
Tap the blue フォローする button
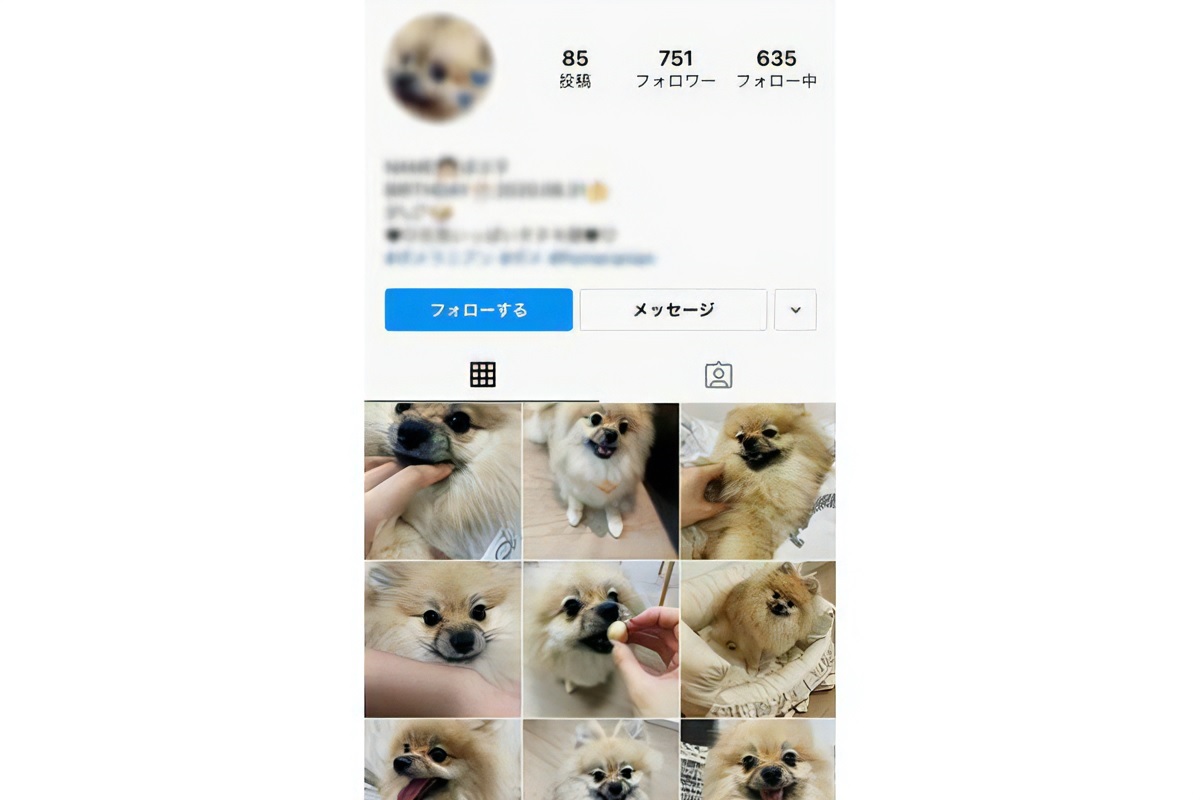point(478,310)
